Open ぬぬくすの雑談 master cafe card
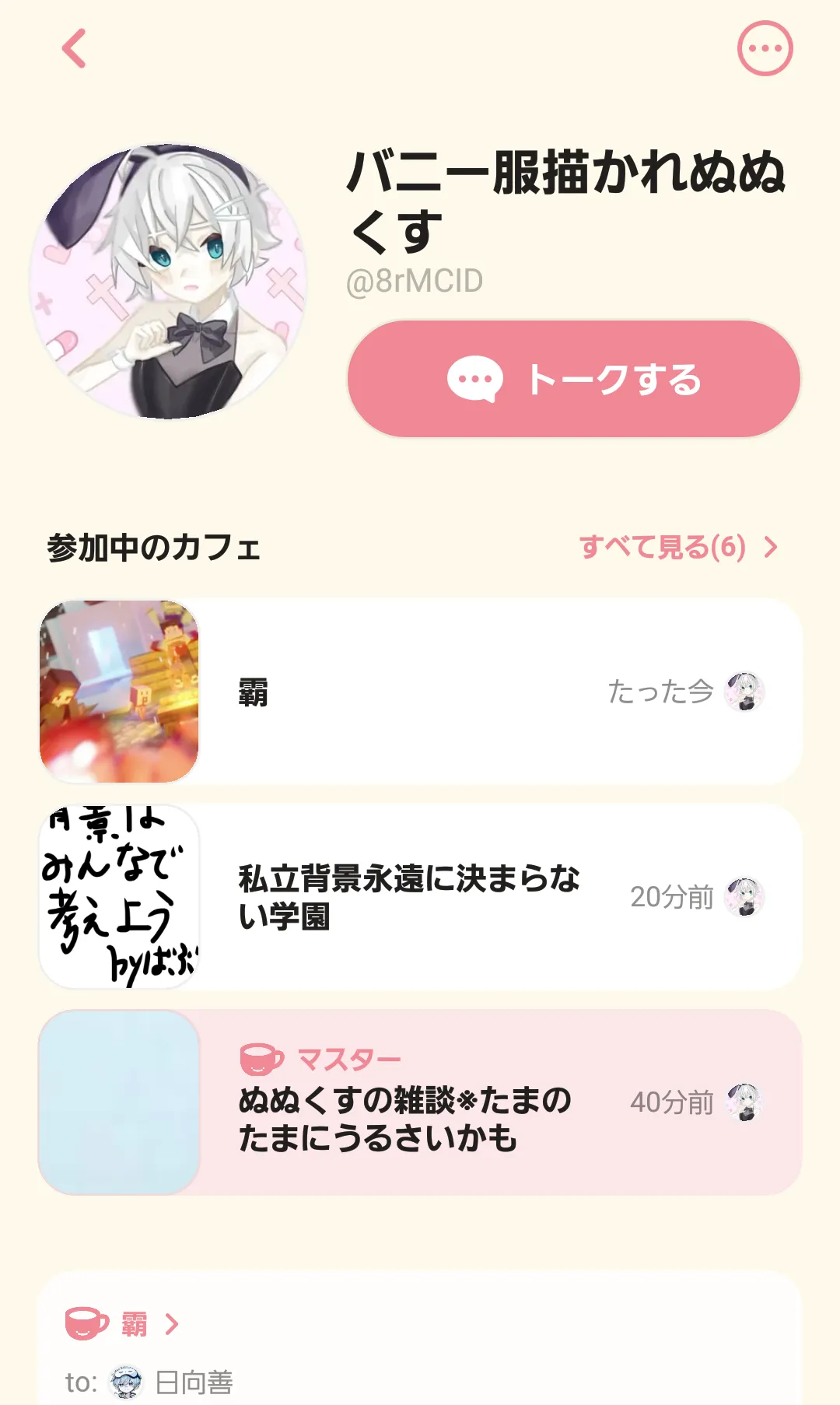840x1405 pixels. click(x=420, y=1102)
